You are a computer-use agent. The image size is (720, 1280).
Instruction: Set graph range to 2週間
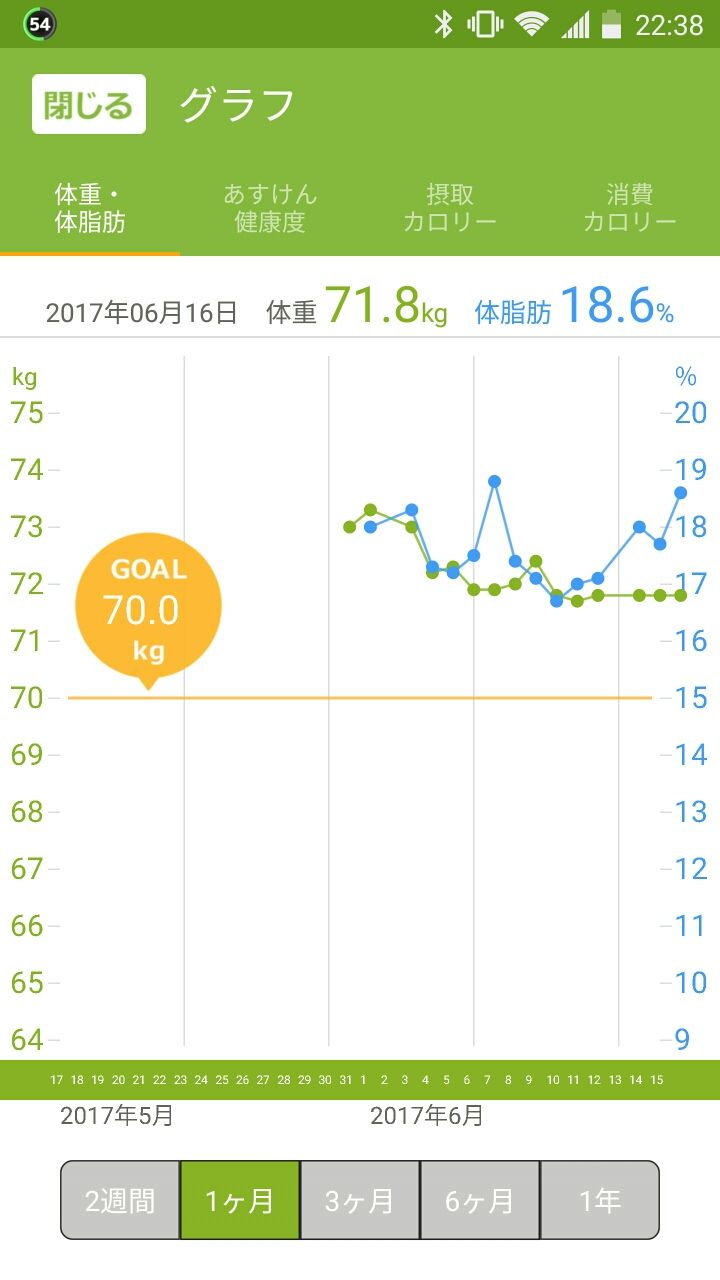point(120,1200)
